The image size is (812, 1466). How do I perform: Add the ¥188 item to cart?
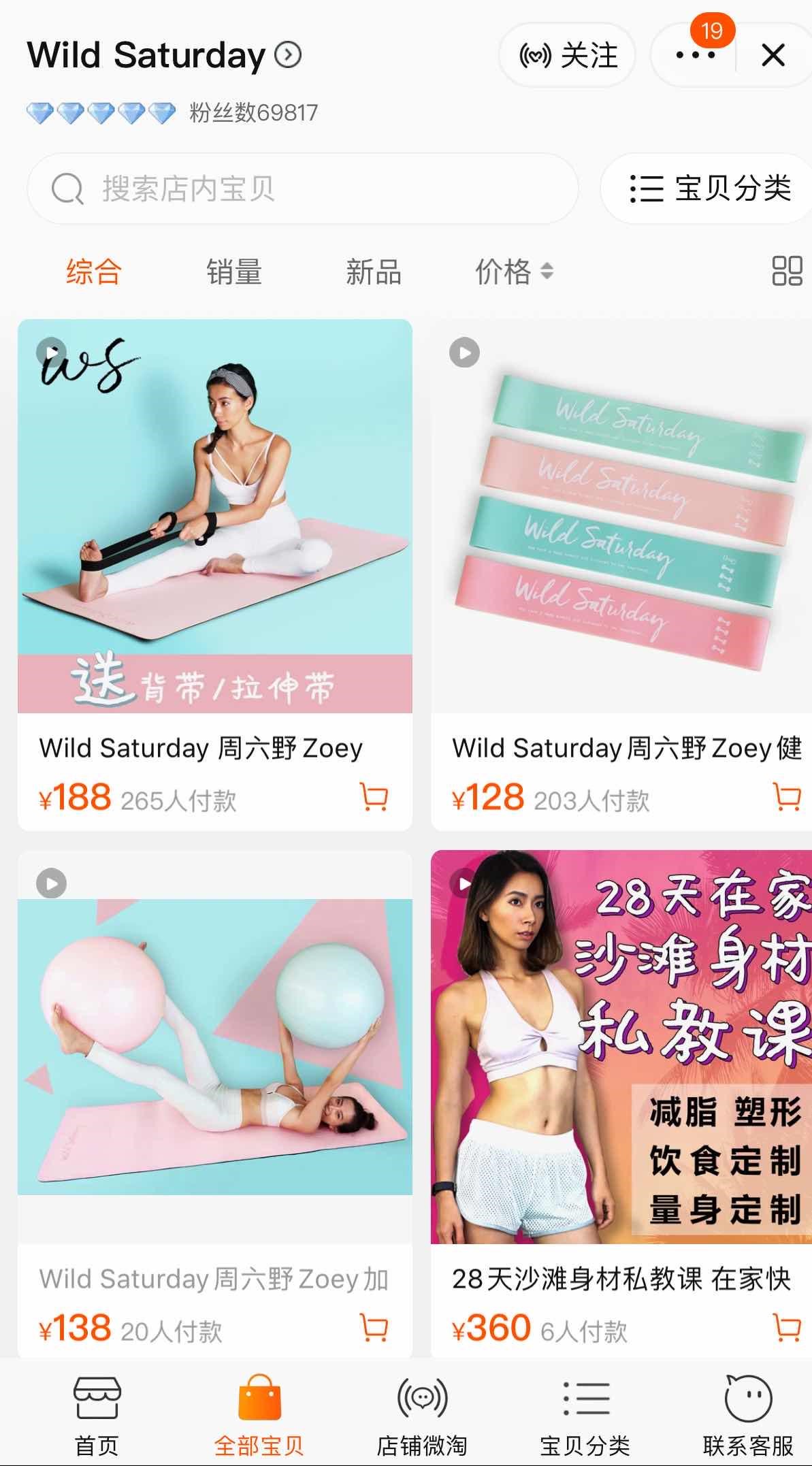[374, 796]
